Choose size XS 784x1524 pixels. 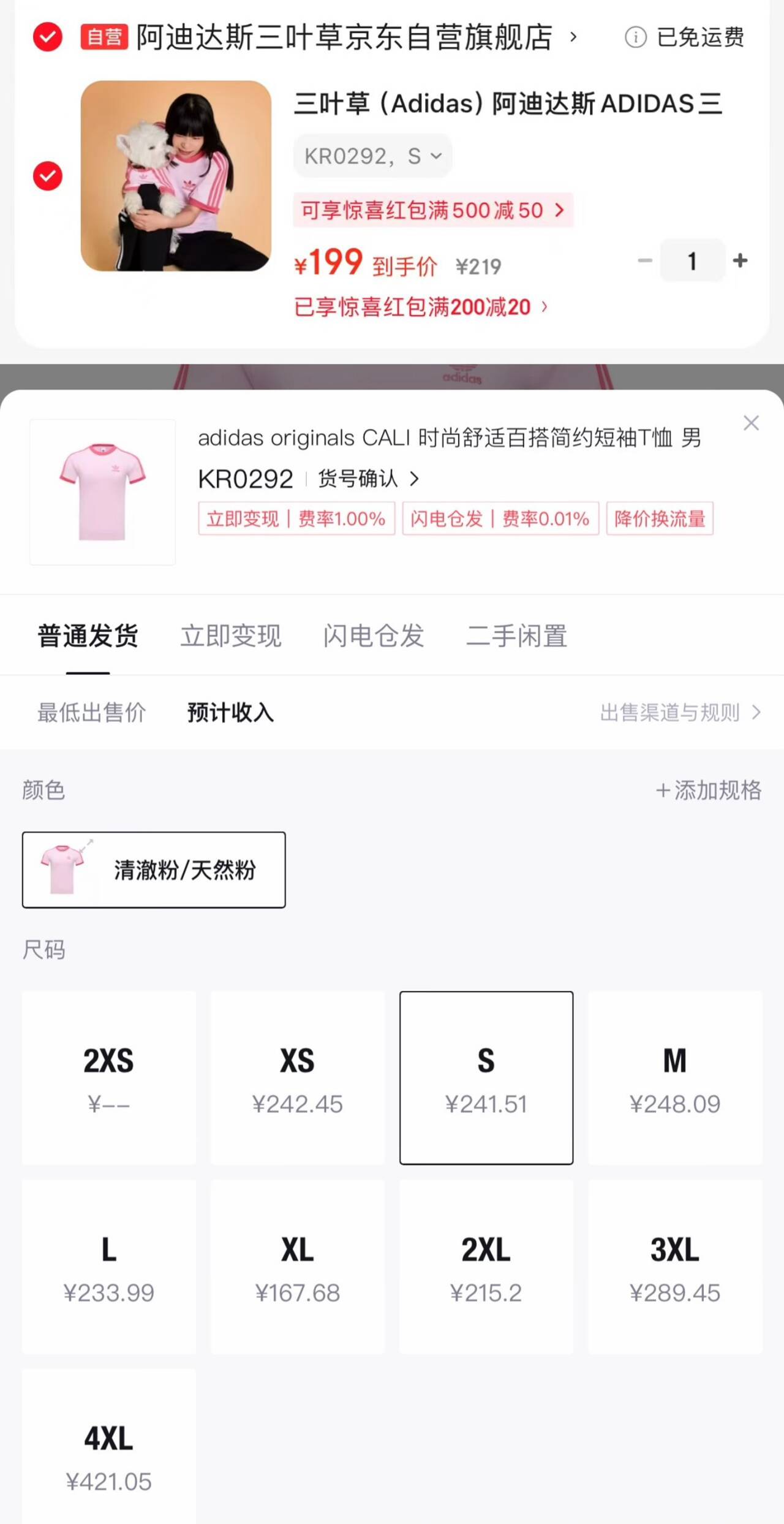pos(298,1078)
